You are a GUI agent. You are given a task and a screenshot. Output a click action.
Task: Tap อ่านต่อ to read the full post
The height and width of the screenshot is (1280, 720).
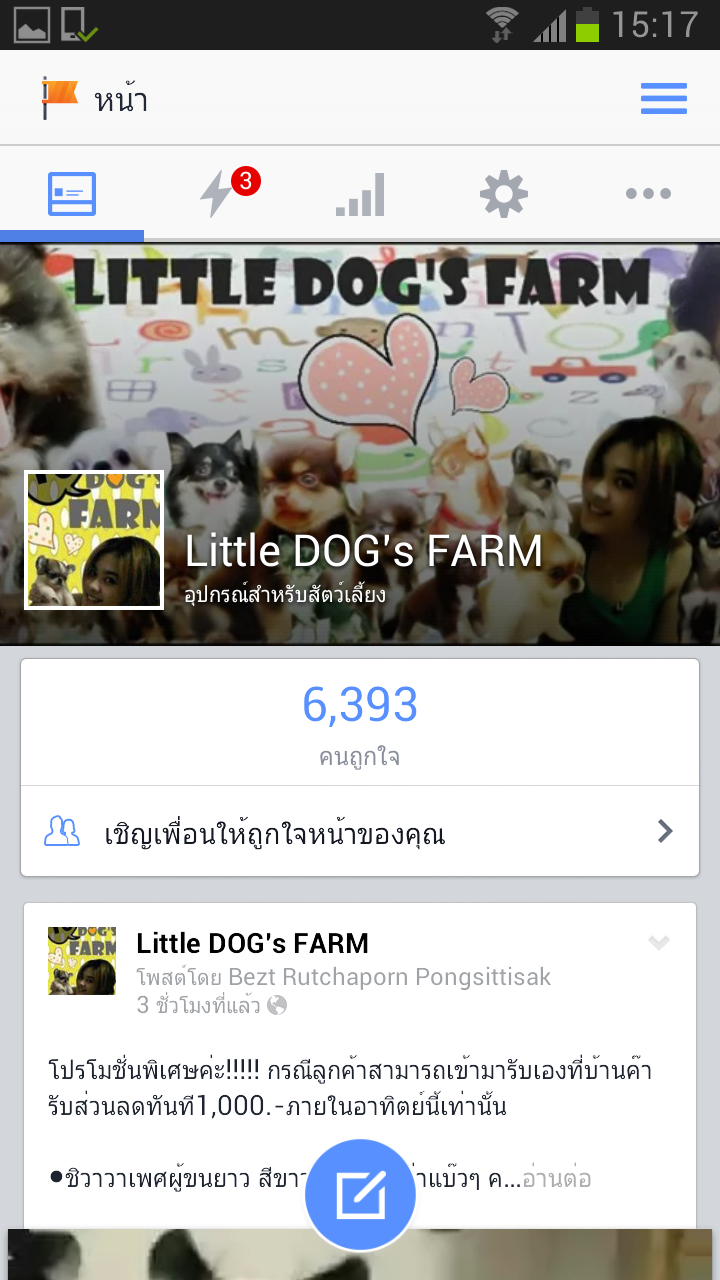(x=557, y=1179)
